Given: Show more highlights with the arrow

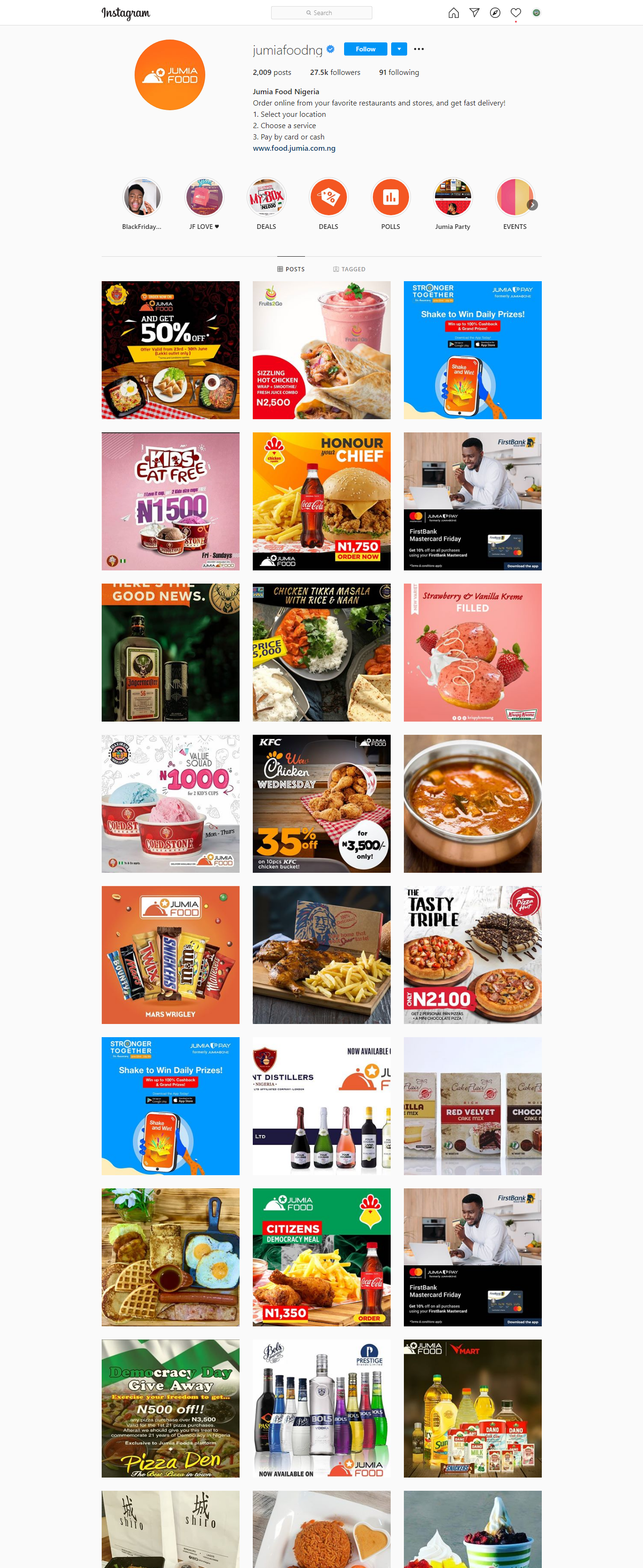Looking at the screenshot, I should (x=532, y=205).
